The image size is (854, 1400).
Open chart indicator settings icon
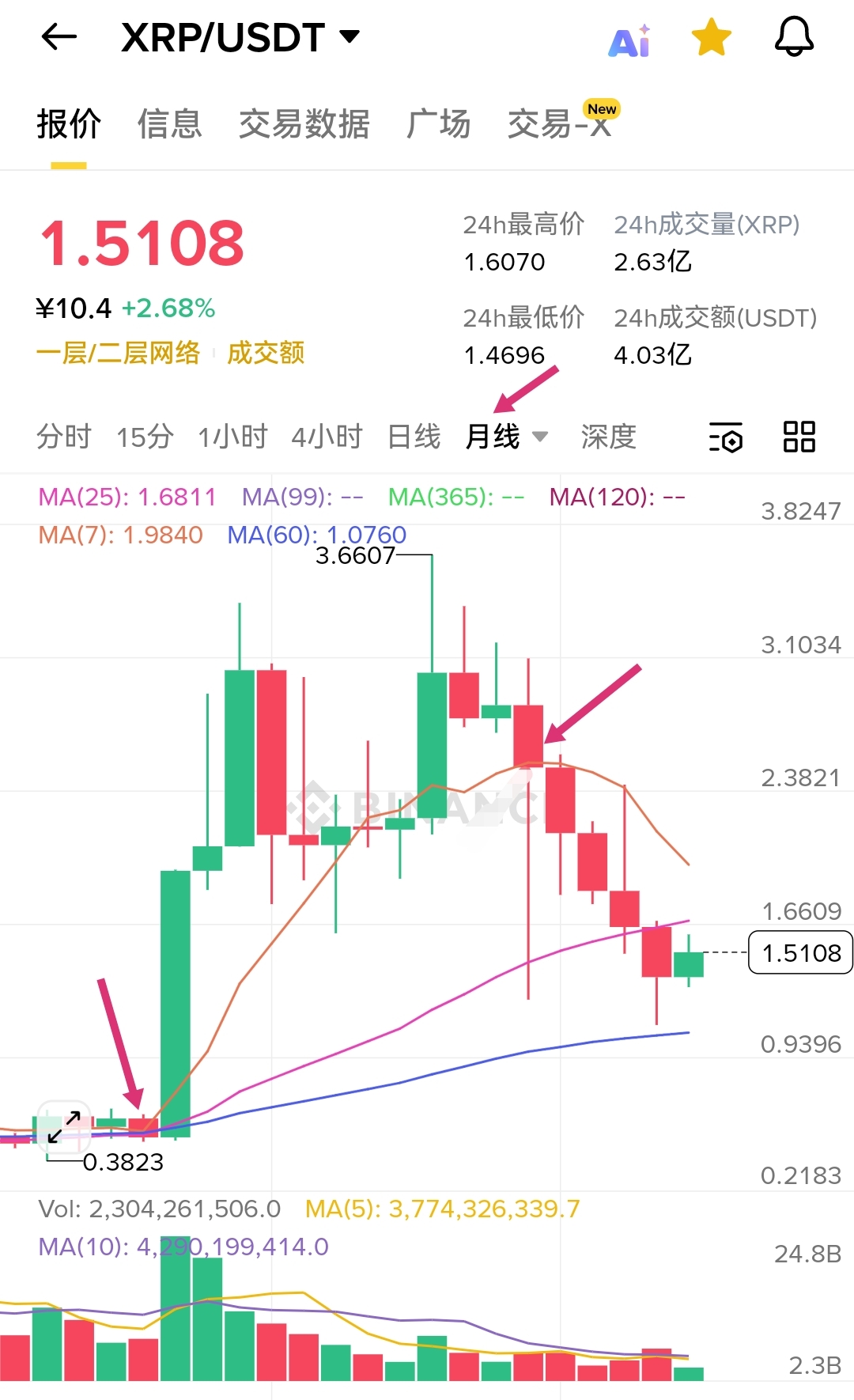tap(726, 437)
